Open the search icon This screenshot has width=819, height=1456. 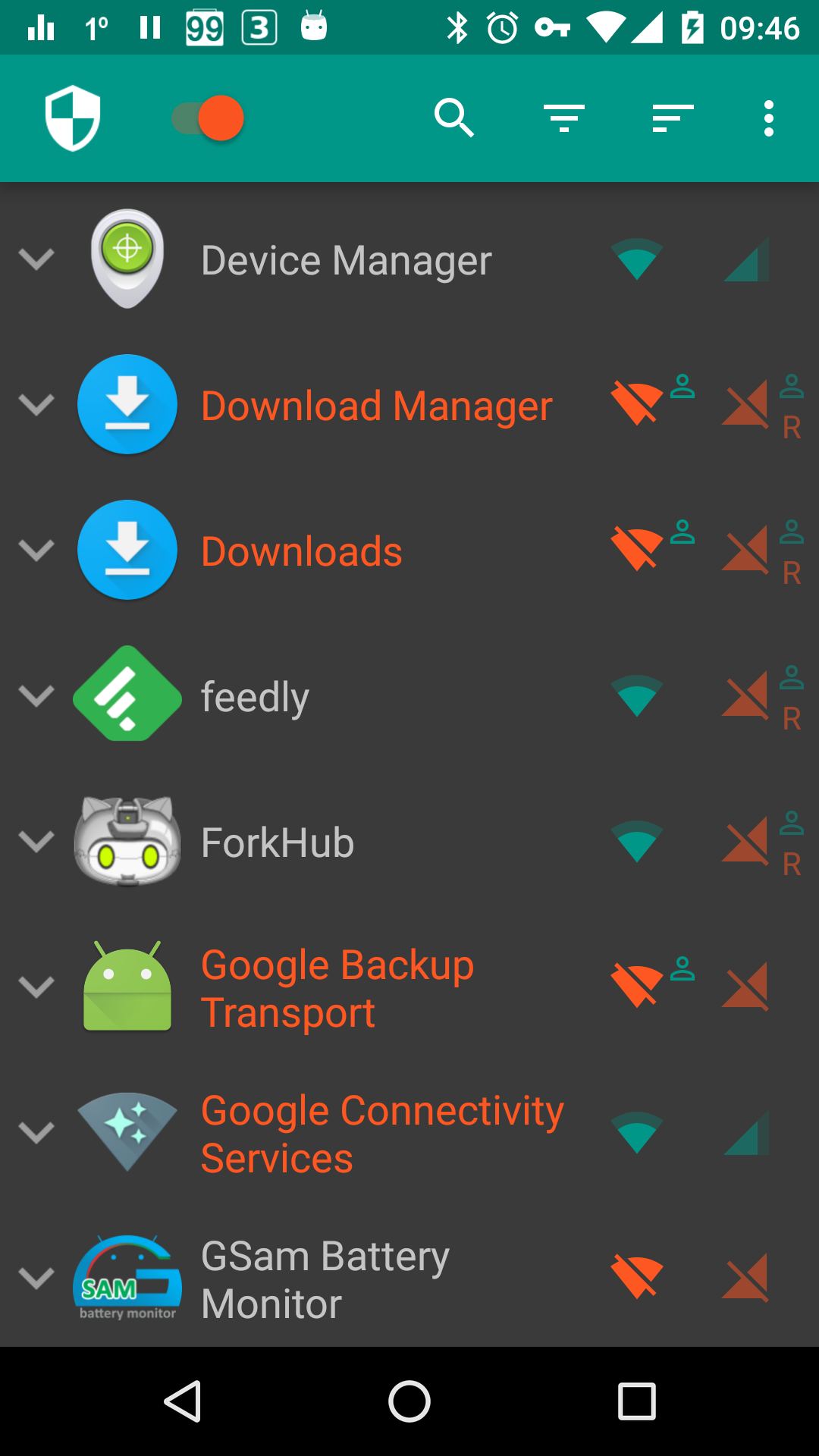454,118
